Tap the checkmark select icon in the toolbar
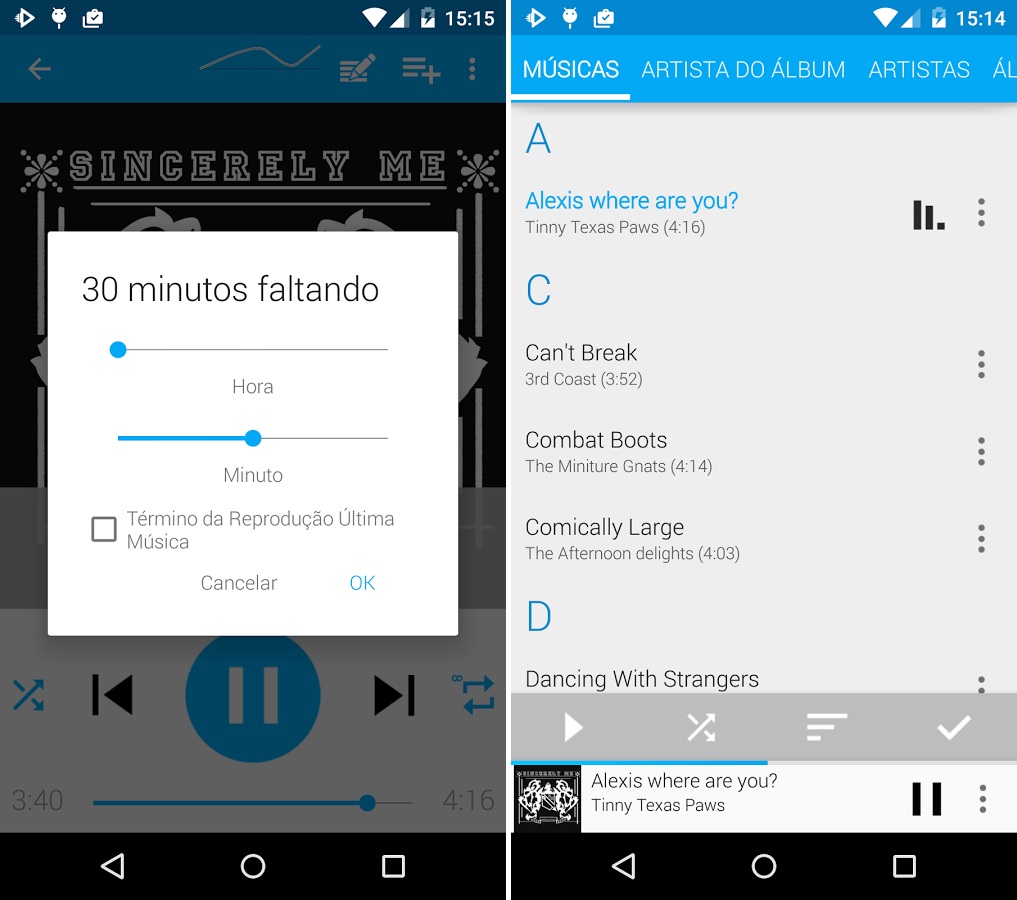1017x900 pixels. point(953,727)
